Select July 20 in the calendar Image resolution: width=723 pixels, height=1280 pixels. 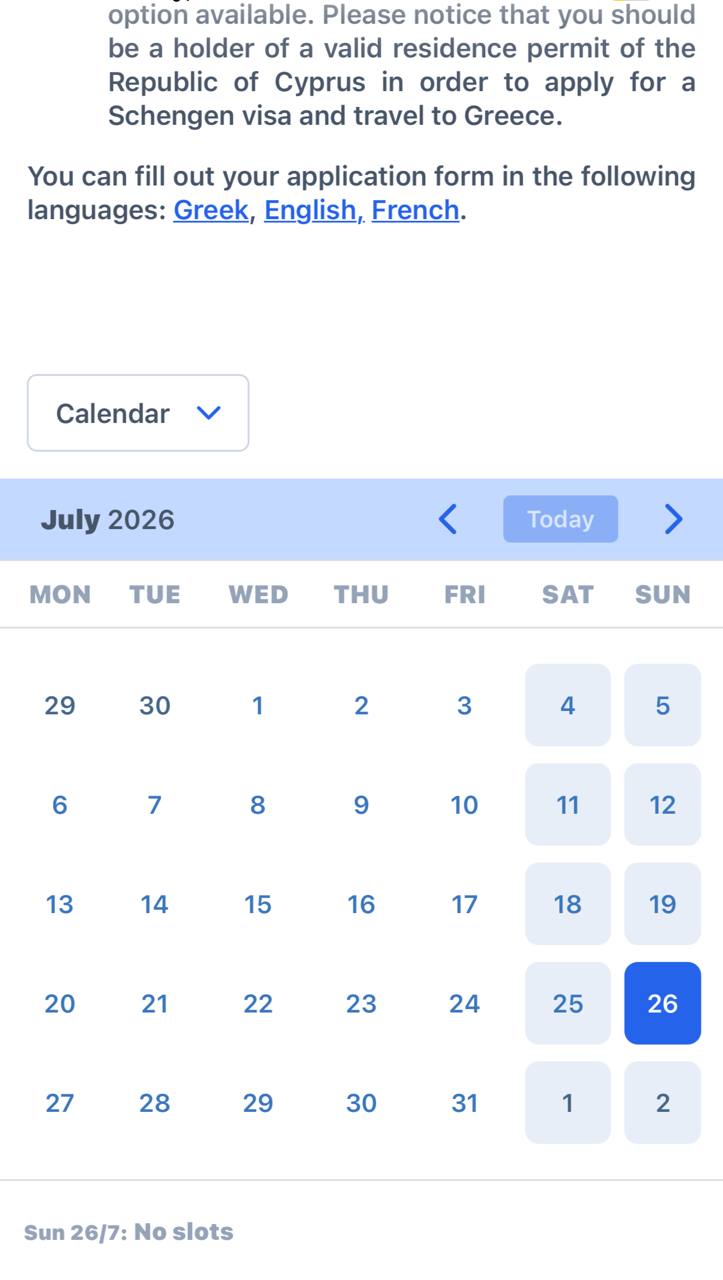[60, 1003]
